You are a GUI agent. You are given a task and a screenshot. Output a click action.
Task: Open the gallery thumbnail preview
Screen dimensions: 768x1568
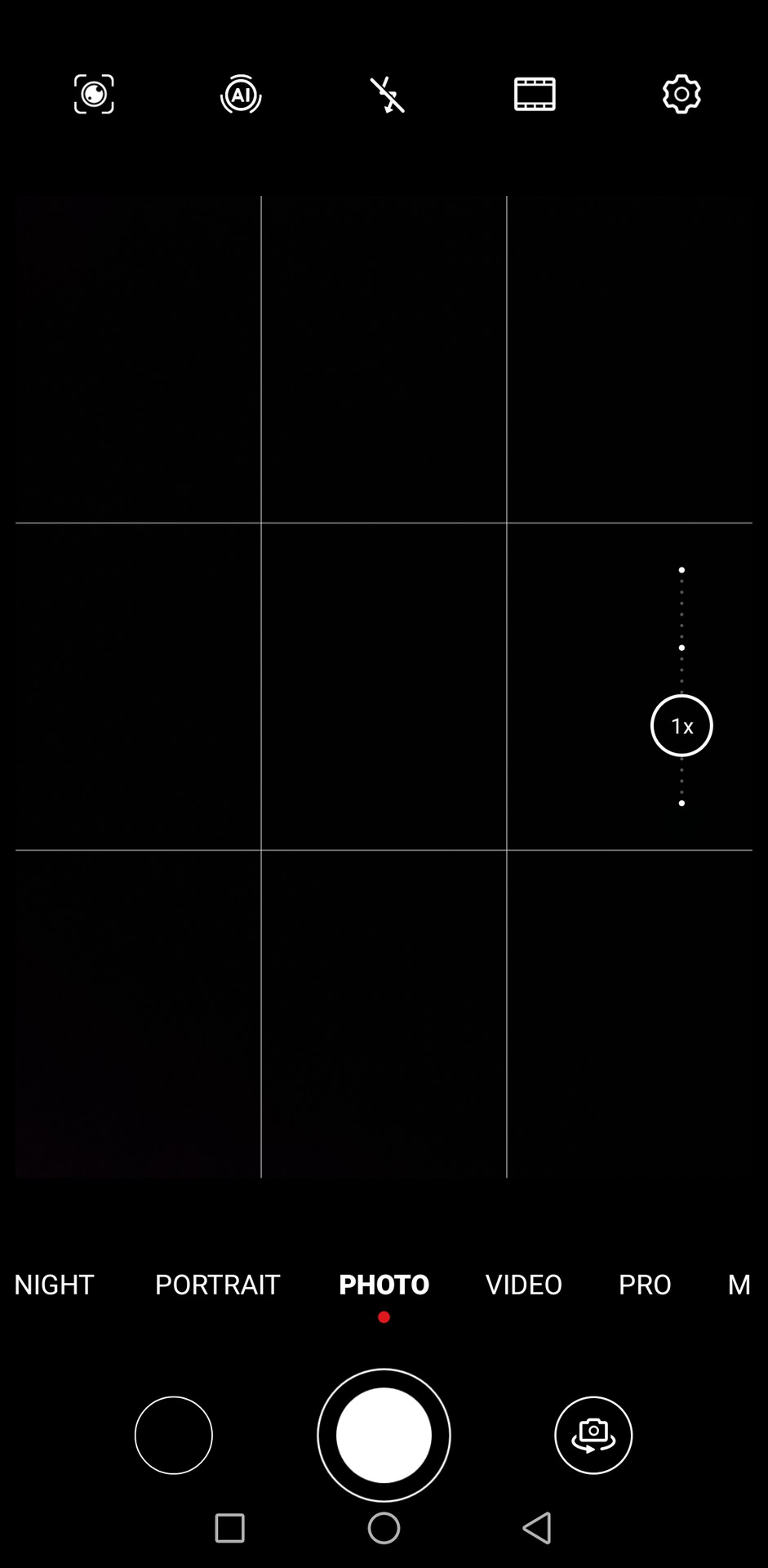pos(173,1435)
